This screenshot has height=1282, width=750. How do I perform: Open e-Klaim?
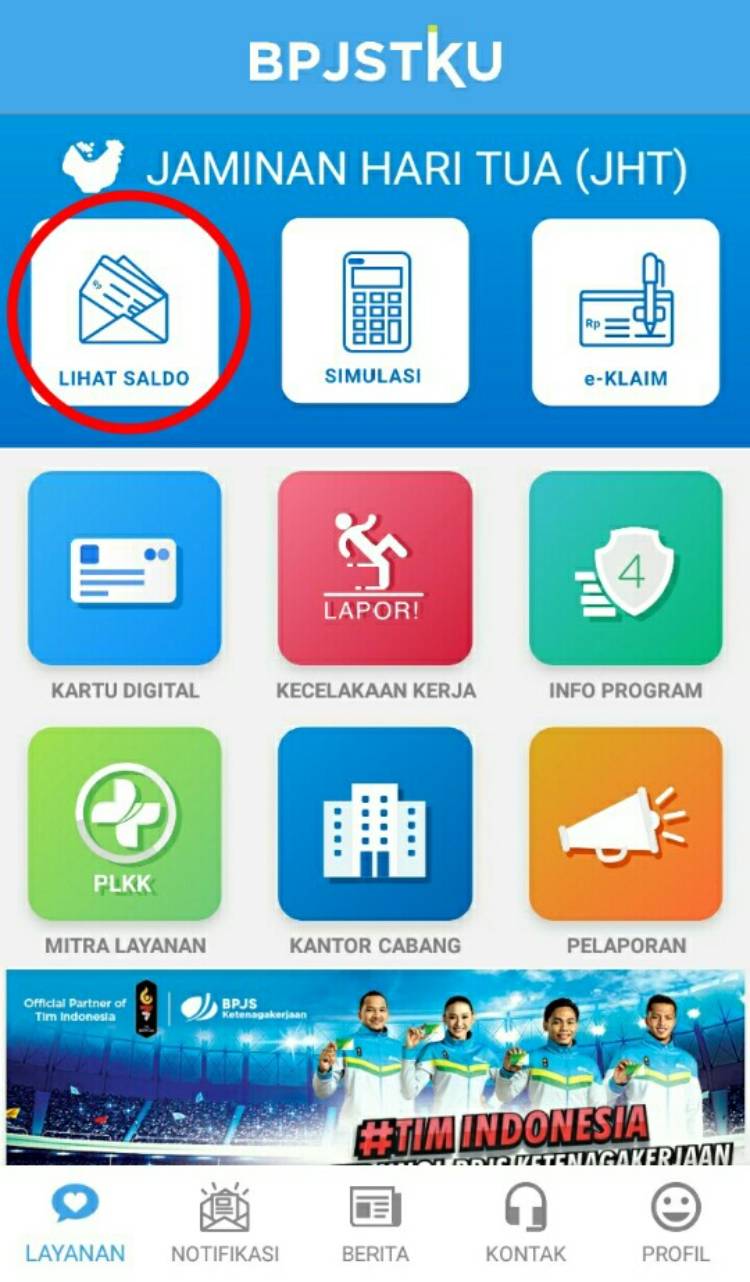tap(625, 312)
